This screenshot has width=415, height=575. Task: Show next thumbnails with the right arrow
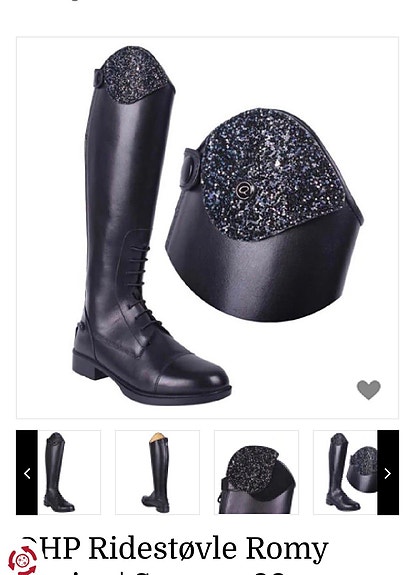388,473
